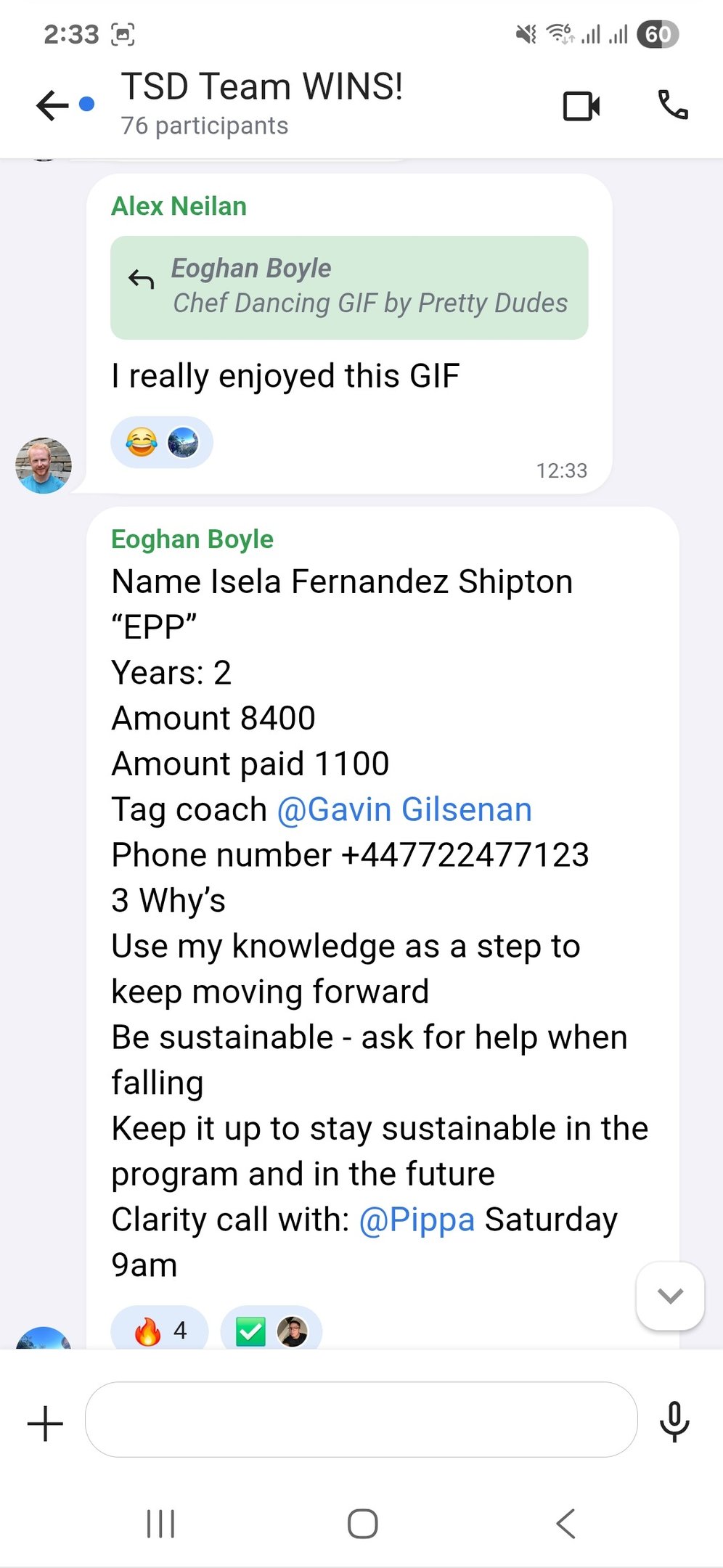Start a voice call with the group
The width and height of the screenshot is (723, 1568).
tap(673, 105)
